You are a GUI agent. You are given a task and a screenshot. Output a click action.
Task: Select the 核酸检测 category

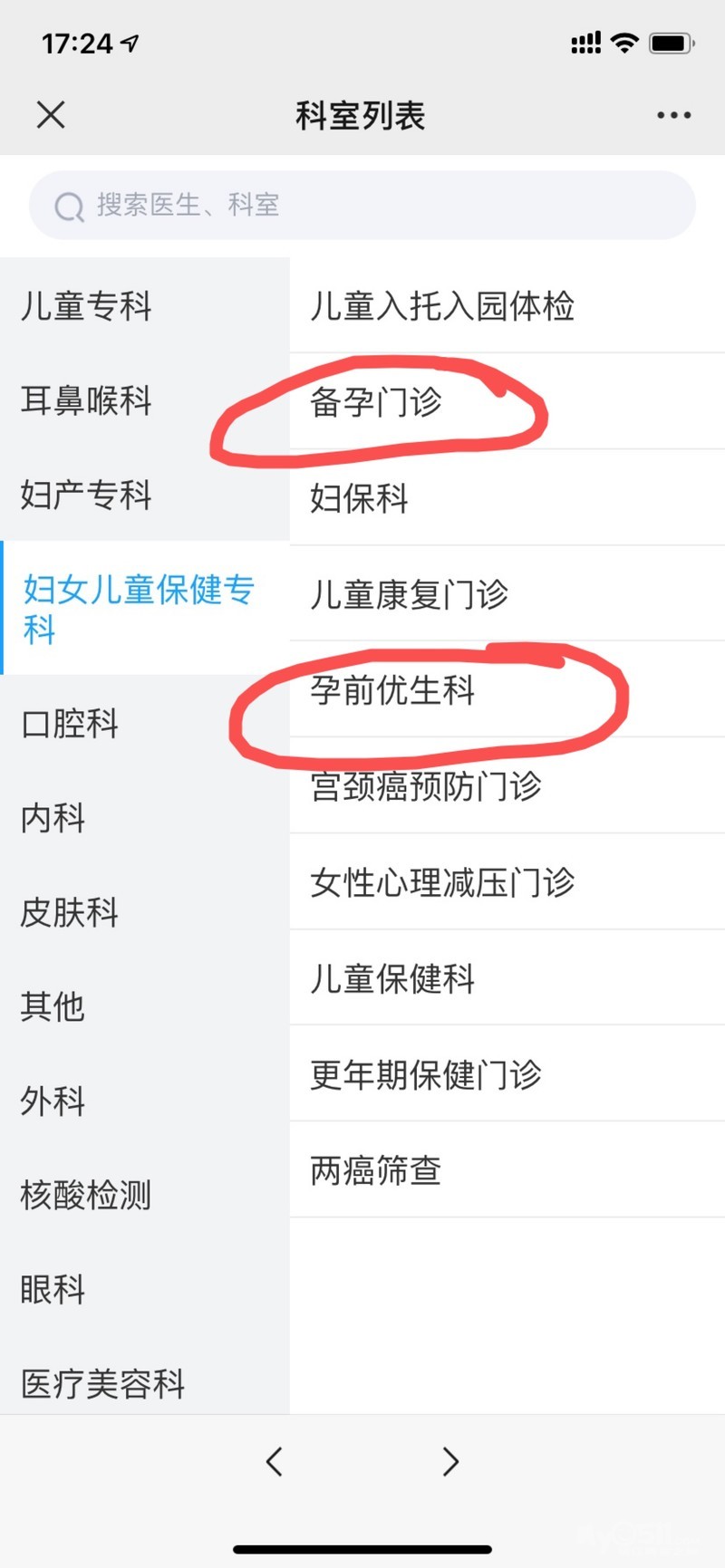pos(86,1195)
